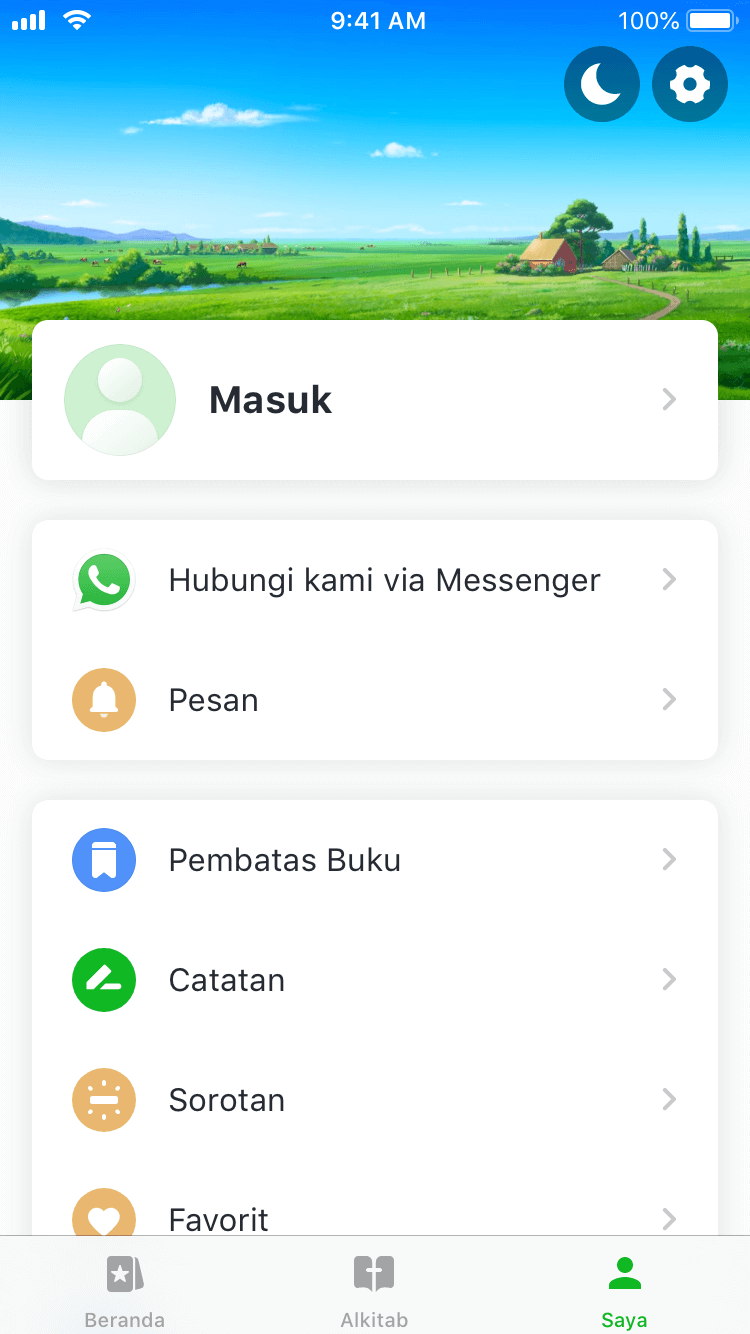Image resolution: width=750 pixels, height=1334 pixels.
Task: View Catatan notes
Action: pyautogui.click(x=374, y=980)
